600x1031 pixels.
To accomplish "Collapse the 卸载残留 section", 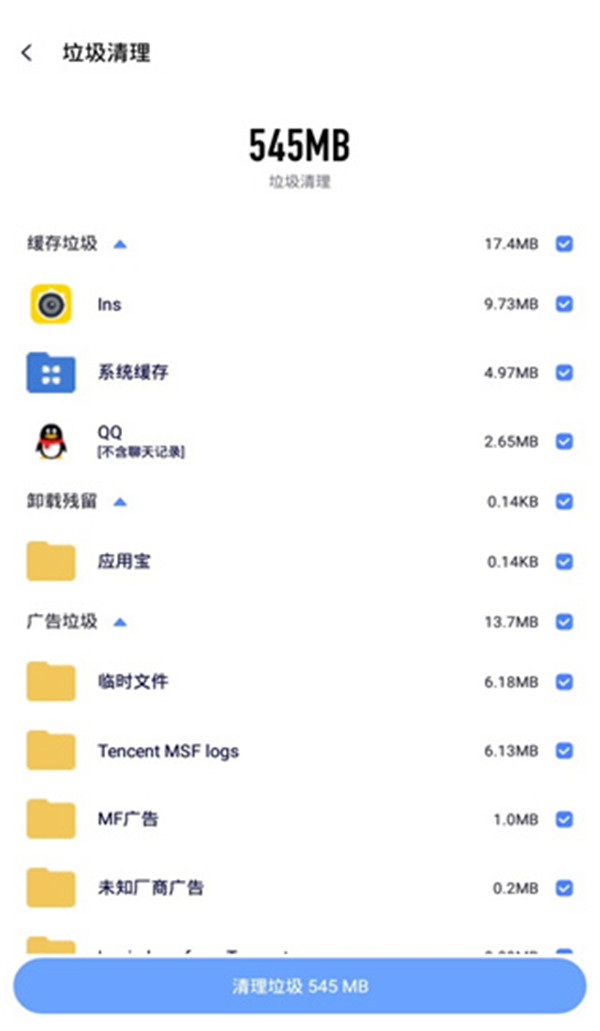I will tap(120, 502).
